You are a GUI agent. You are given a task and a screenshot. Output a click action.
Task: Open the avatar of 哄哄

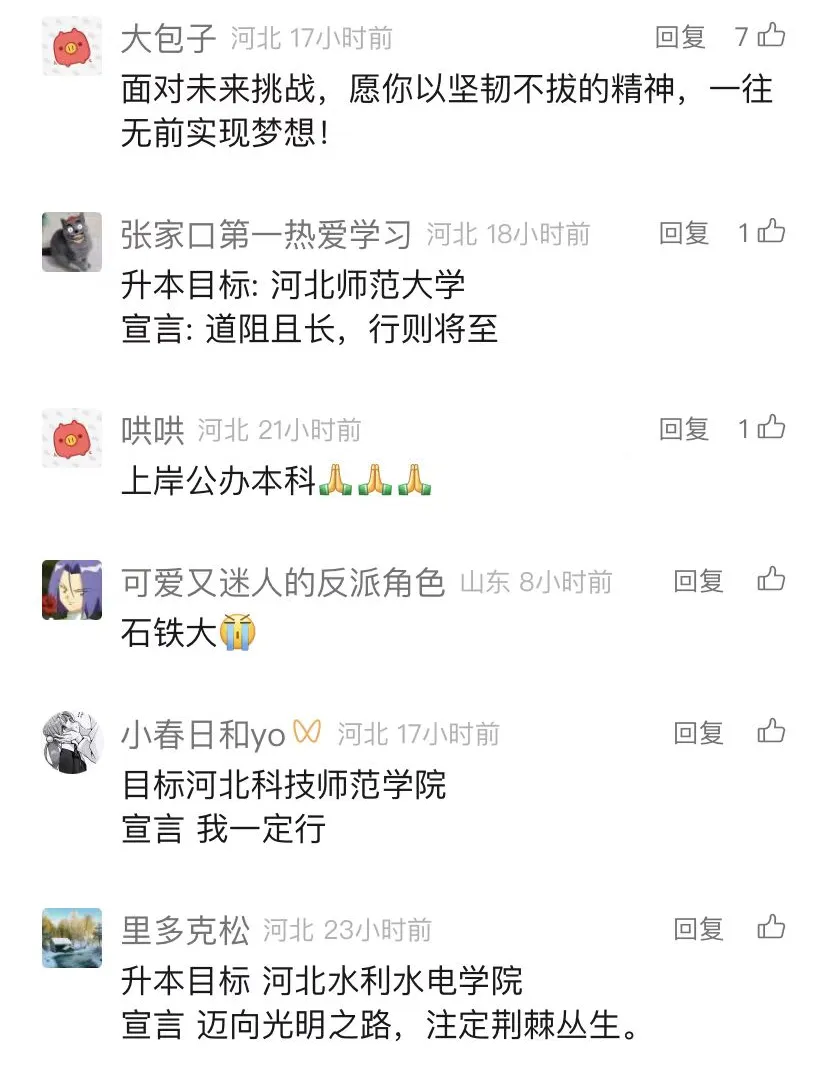(72, 437)
